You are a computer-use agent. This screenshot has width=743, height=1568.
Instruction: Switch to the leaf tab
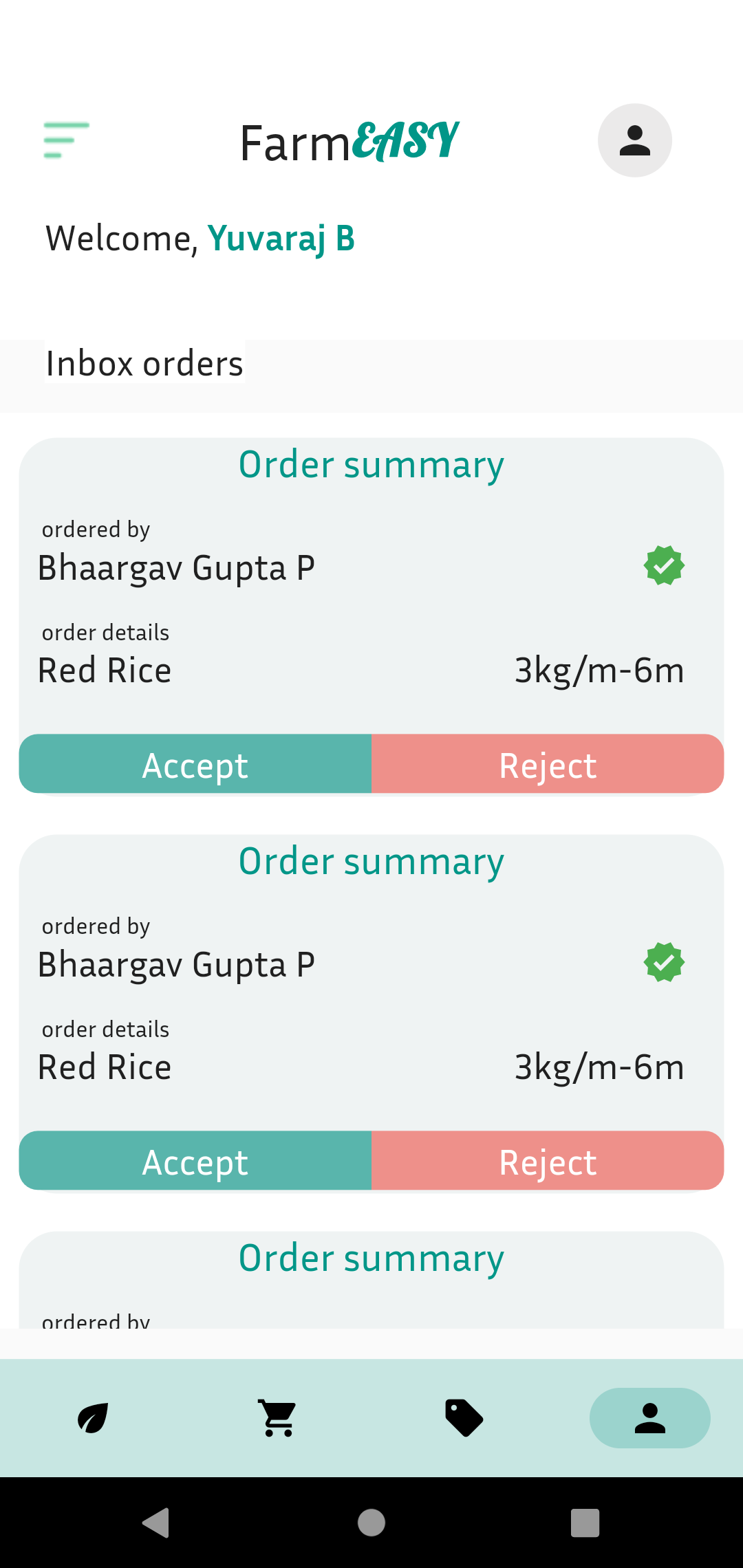point(93,1418)
